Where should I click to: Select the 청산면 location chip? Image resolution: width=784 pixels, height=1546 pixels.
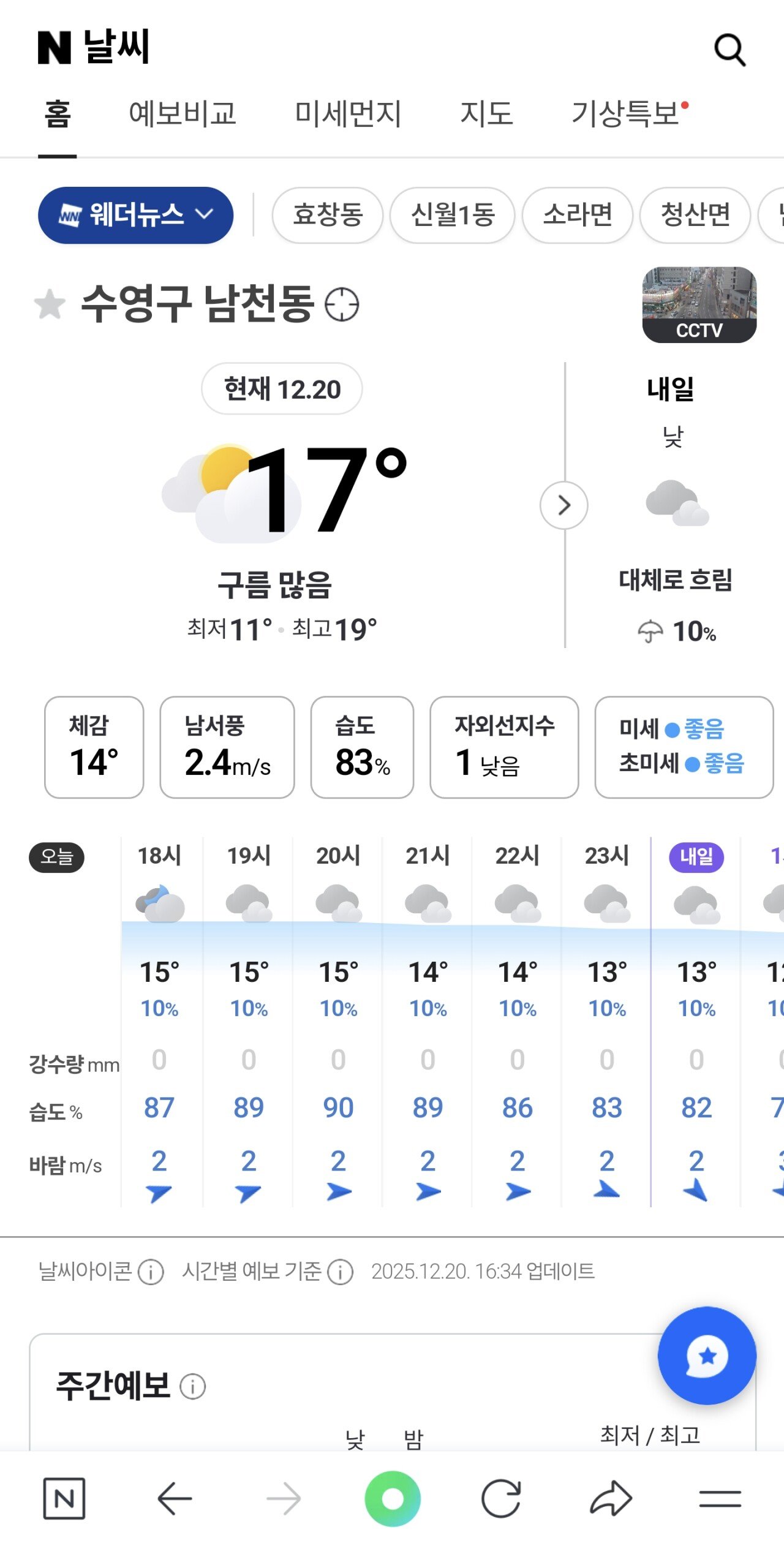click(695, 215)
